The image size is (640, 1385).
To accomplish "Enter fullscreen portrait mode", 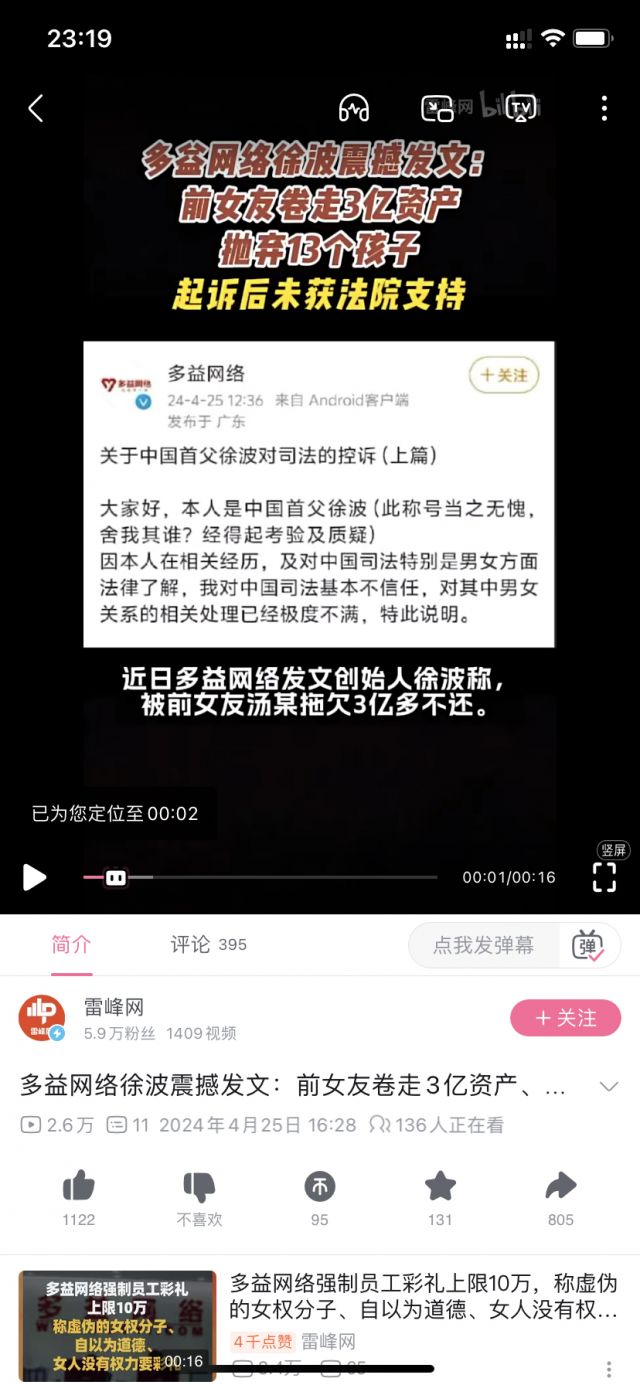I will click(604, 877).
